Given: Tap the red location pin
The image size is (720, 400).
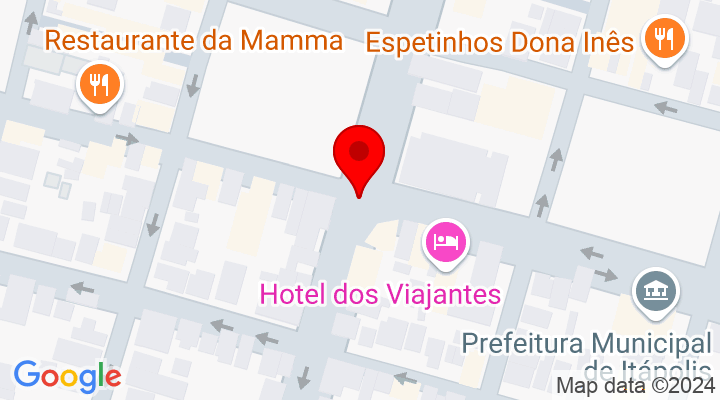Looking at the screenshot, I should tap(358, 156).
